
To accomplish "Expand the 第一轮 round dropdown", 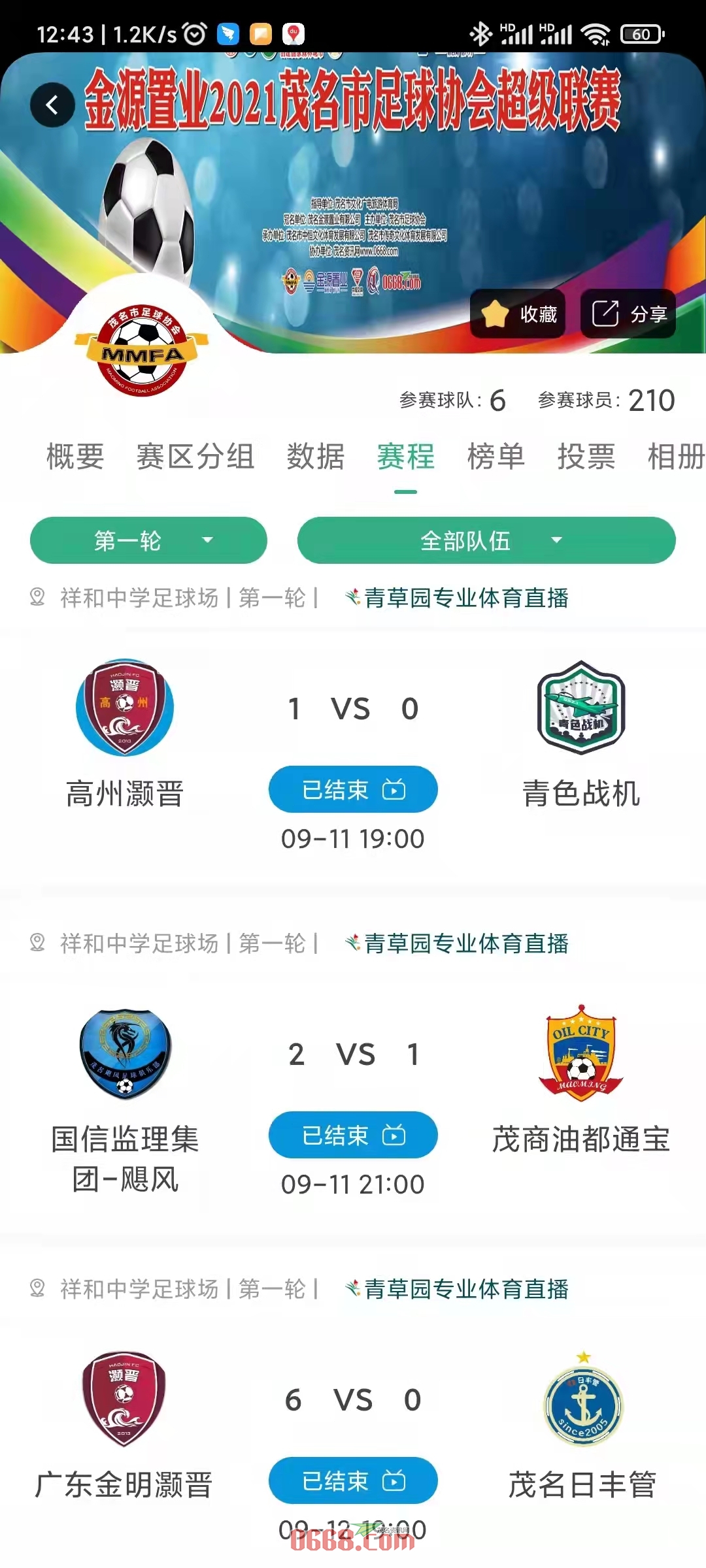I will click(x=148, y=540).
